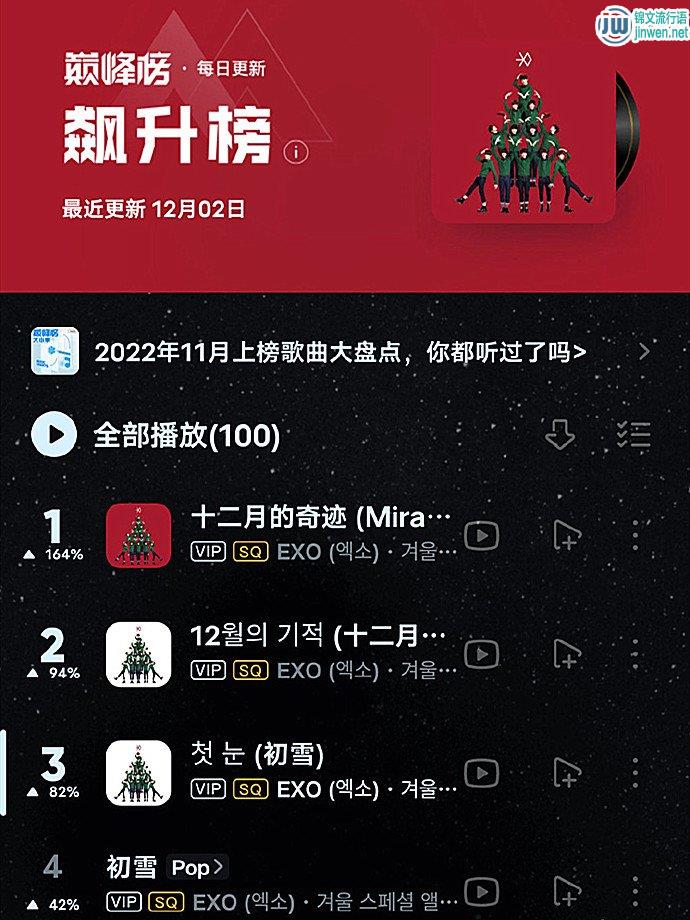Open more options for 十二月的奇迹 (Mira…
The image size is (690, 920).
tap(636, 536)
